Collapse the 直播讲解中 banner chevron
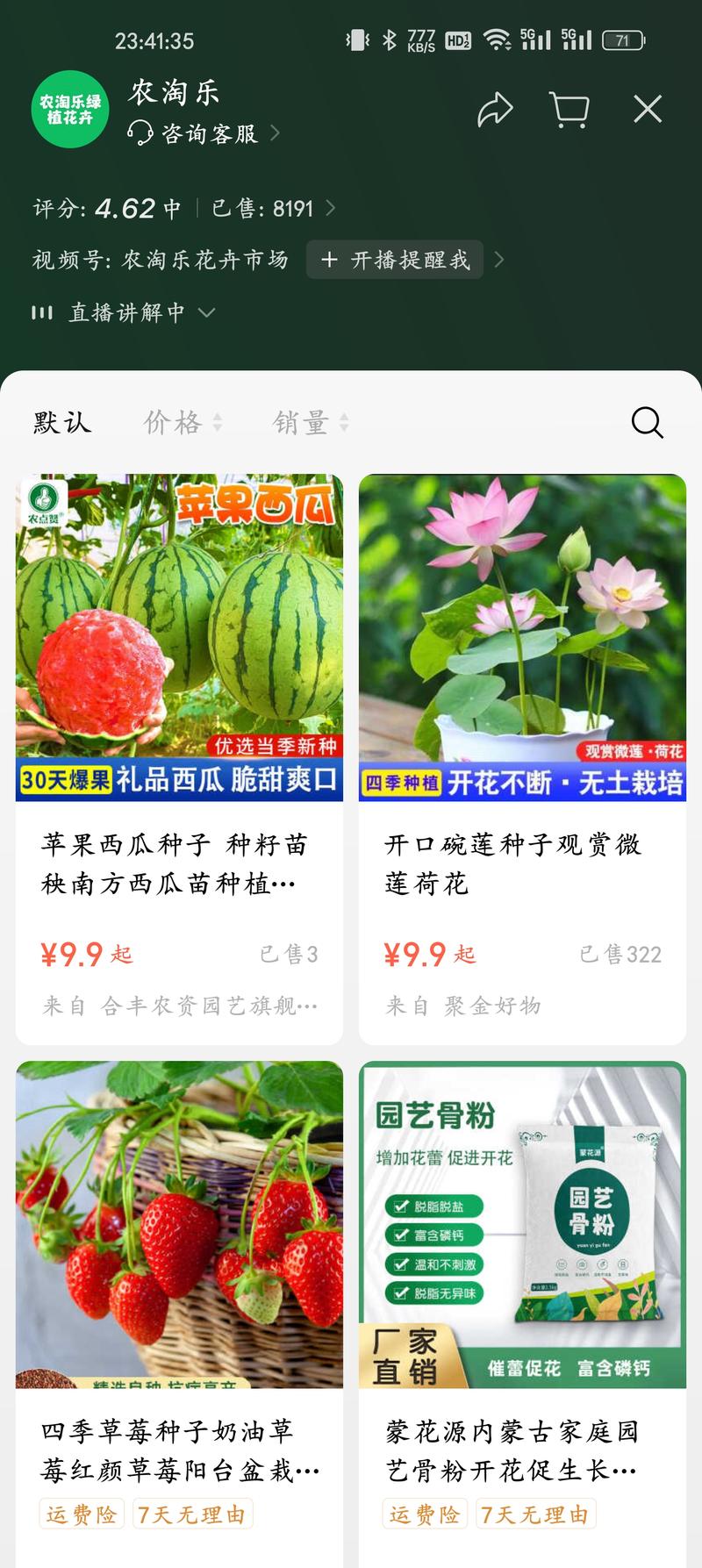The width and height of the screenshot is (702, 1568). [207, 312]
